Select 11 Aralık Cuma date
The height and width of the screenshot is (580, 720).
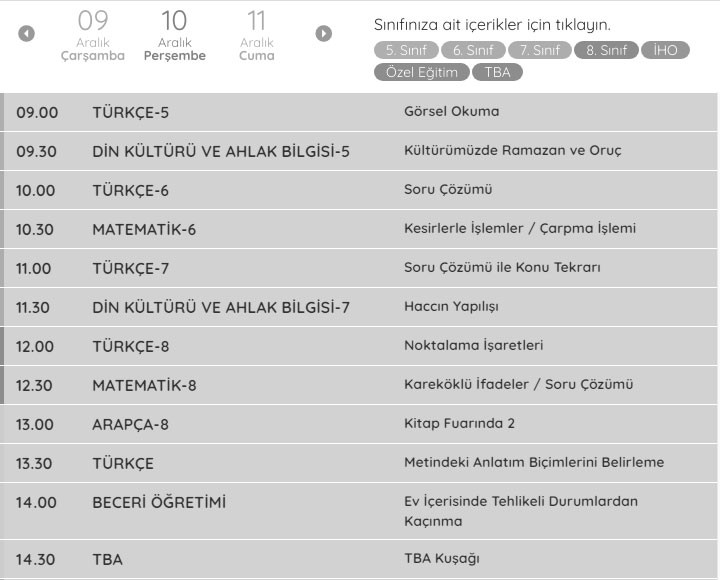click(256, 35)
